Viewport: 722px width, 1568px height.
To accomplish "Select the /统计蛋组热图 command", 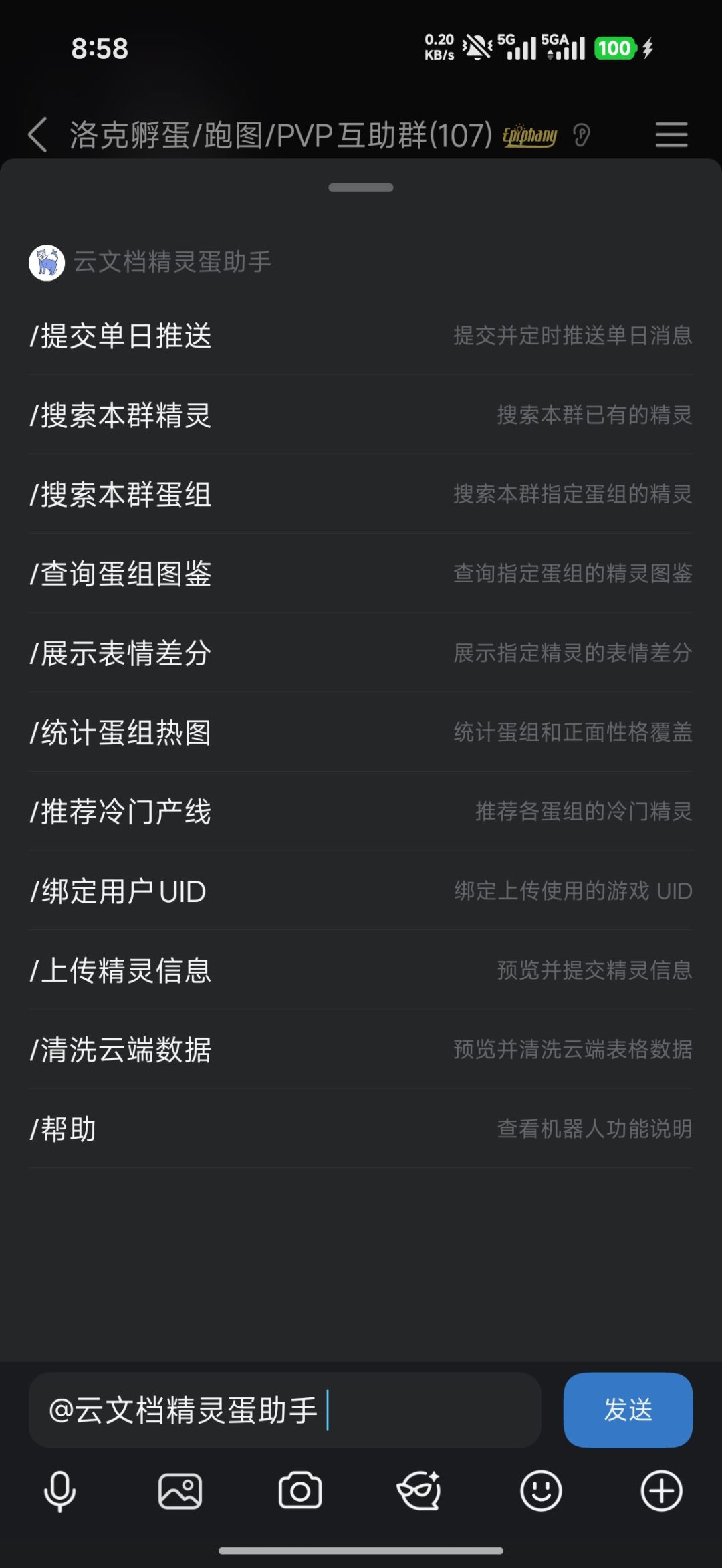I will pos(361,732).
